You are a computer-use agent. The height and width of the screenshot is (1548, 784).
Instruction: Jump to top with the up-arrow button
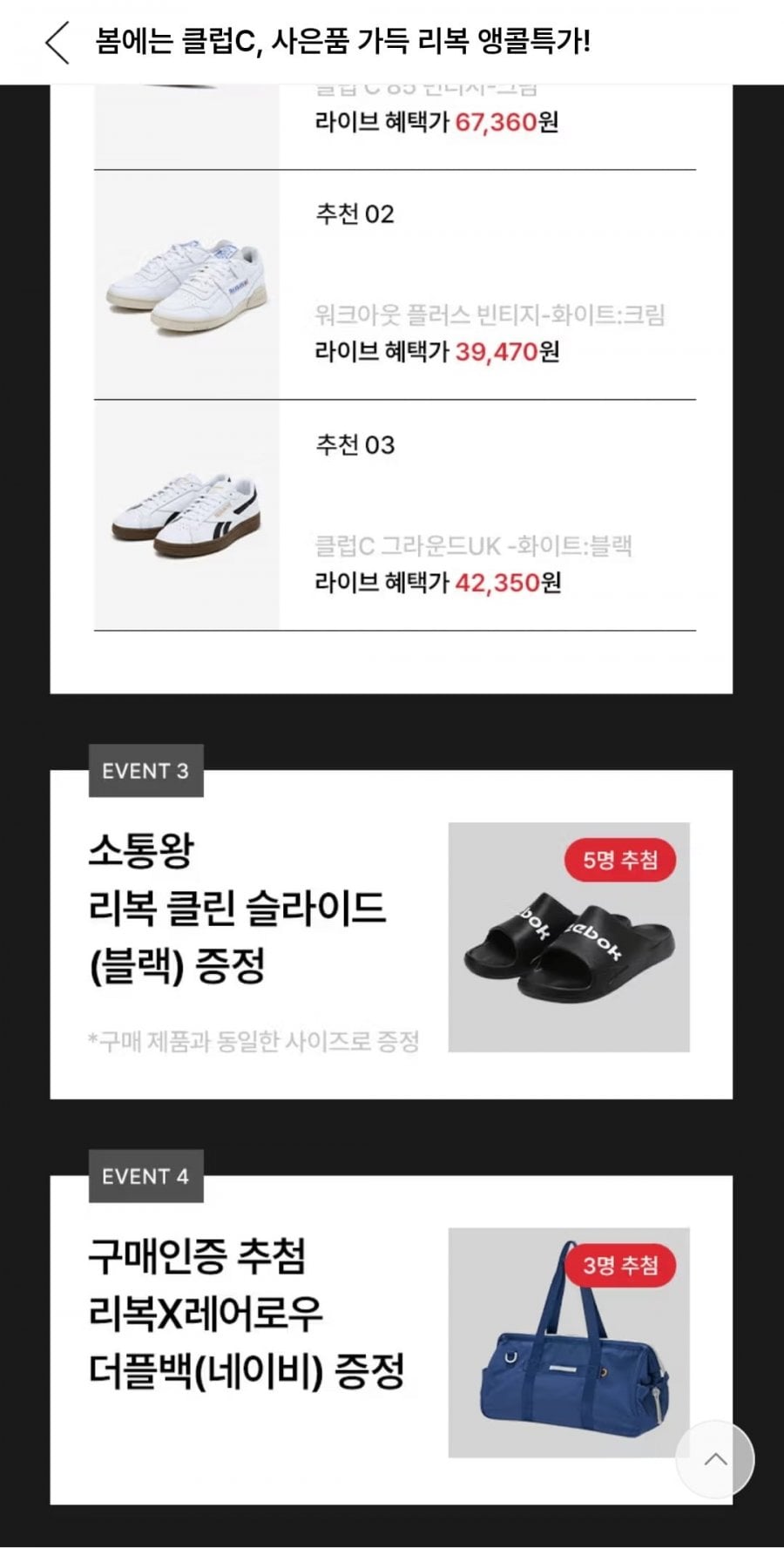715,1459
